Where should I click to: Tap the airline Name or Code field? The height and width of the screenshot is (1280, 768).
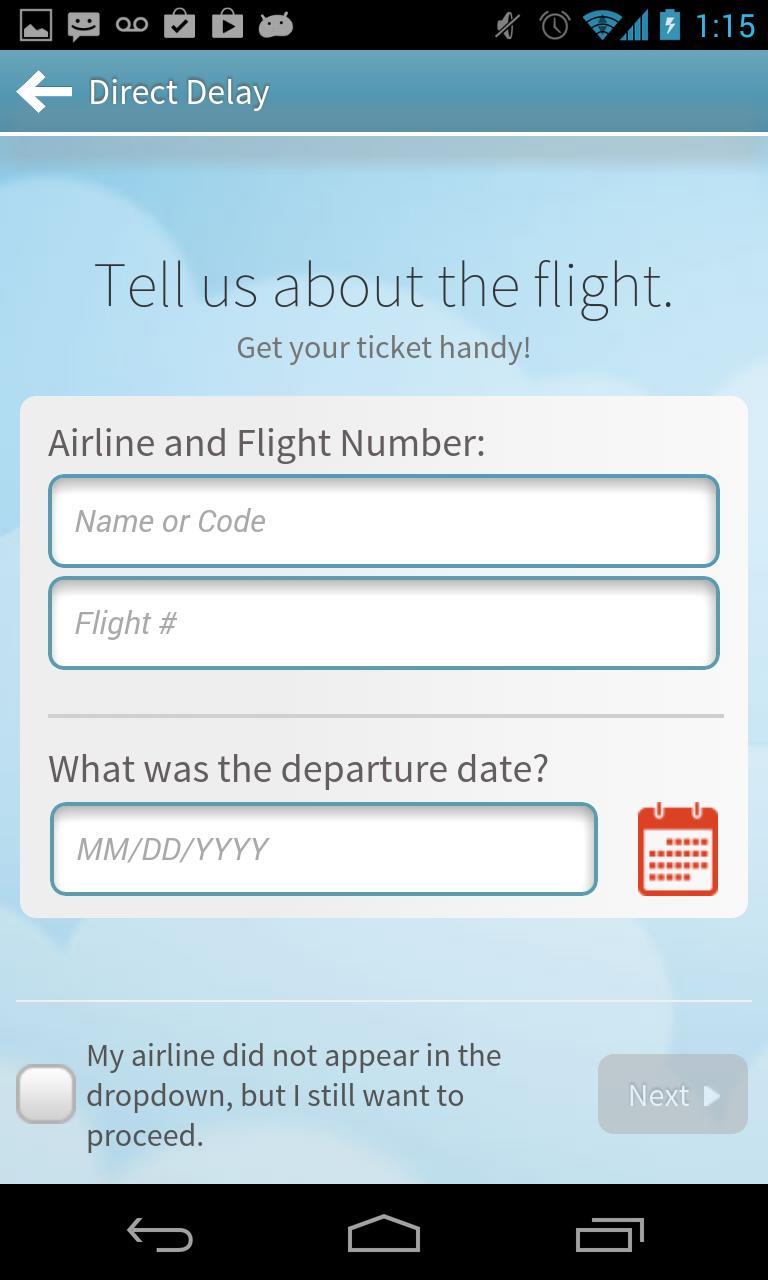click(x=384, y=521)
